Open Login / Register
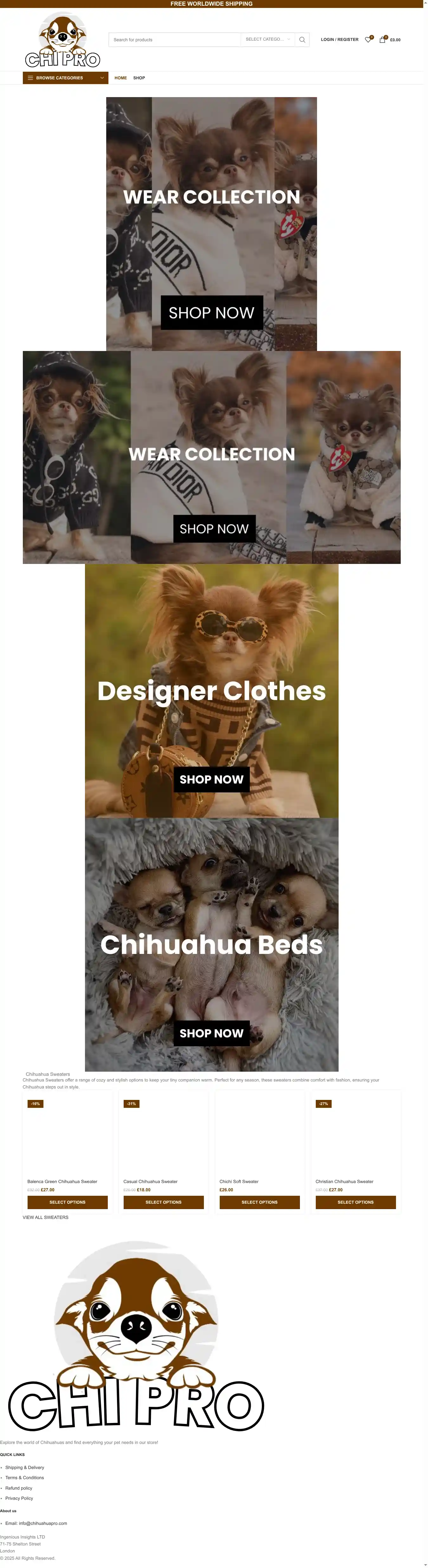428x1568 pixels. pos(339,40)
